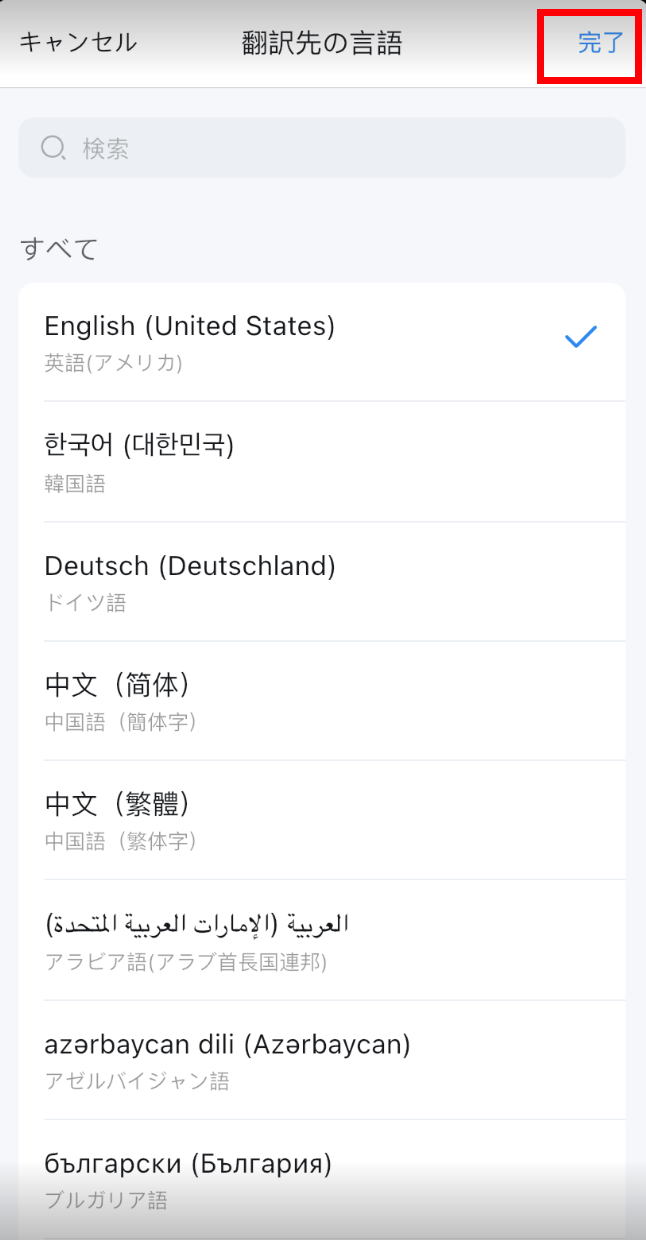Open the 検索 search field
Image resolution: width=646 pixels, height=1240 pixels.
pyautogui.click(x=322, y=149)
